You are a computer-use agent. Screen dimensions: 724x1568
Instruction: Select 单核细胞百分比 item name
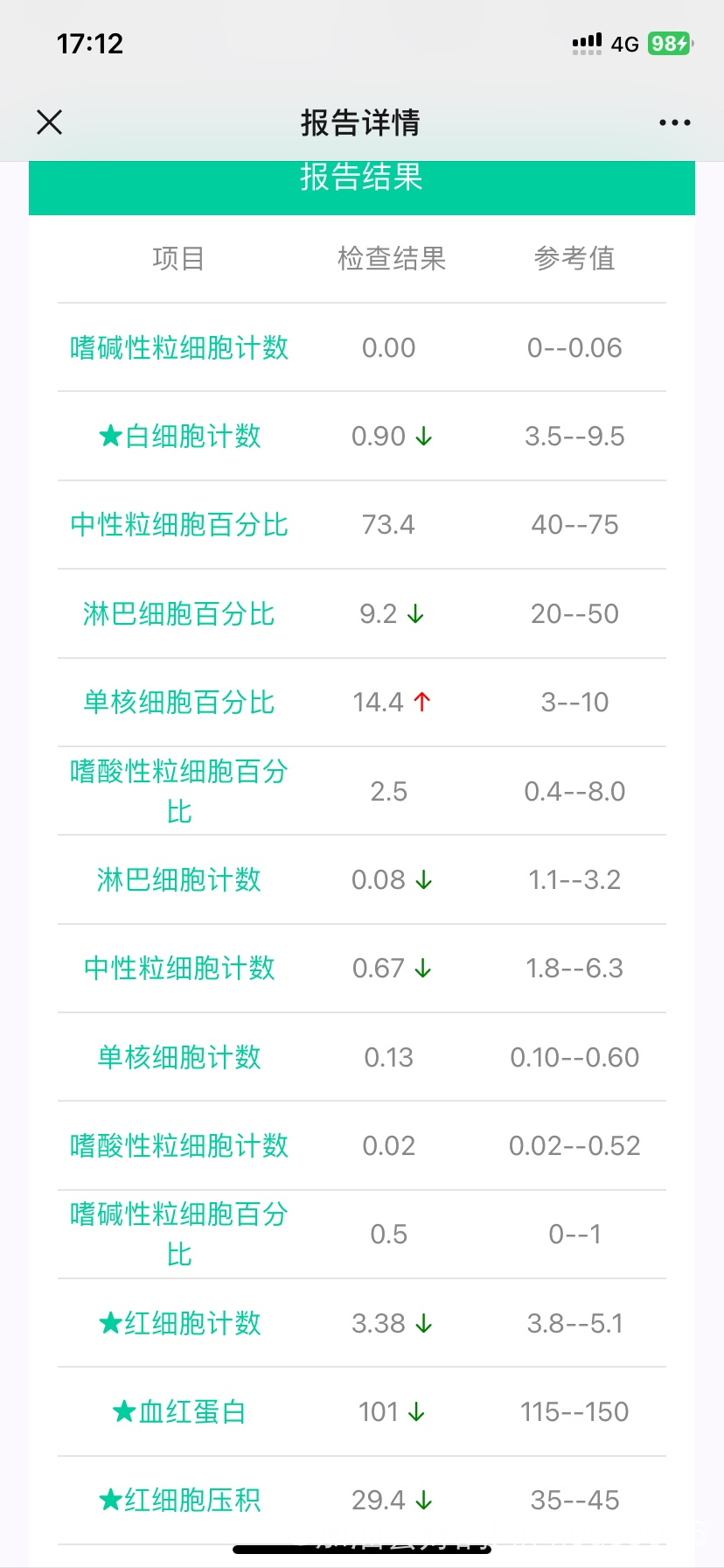pyautogui.click(x=179, y=703)
